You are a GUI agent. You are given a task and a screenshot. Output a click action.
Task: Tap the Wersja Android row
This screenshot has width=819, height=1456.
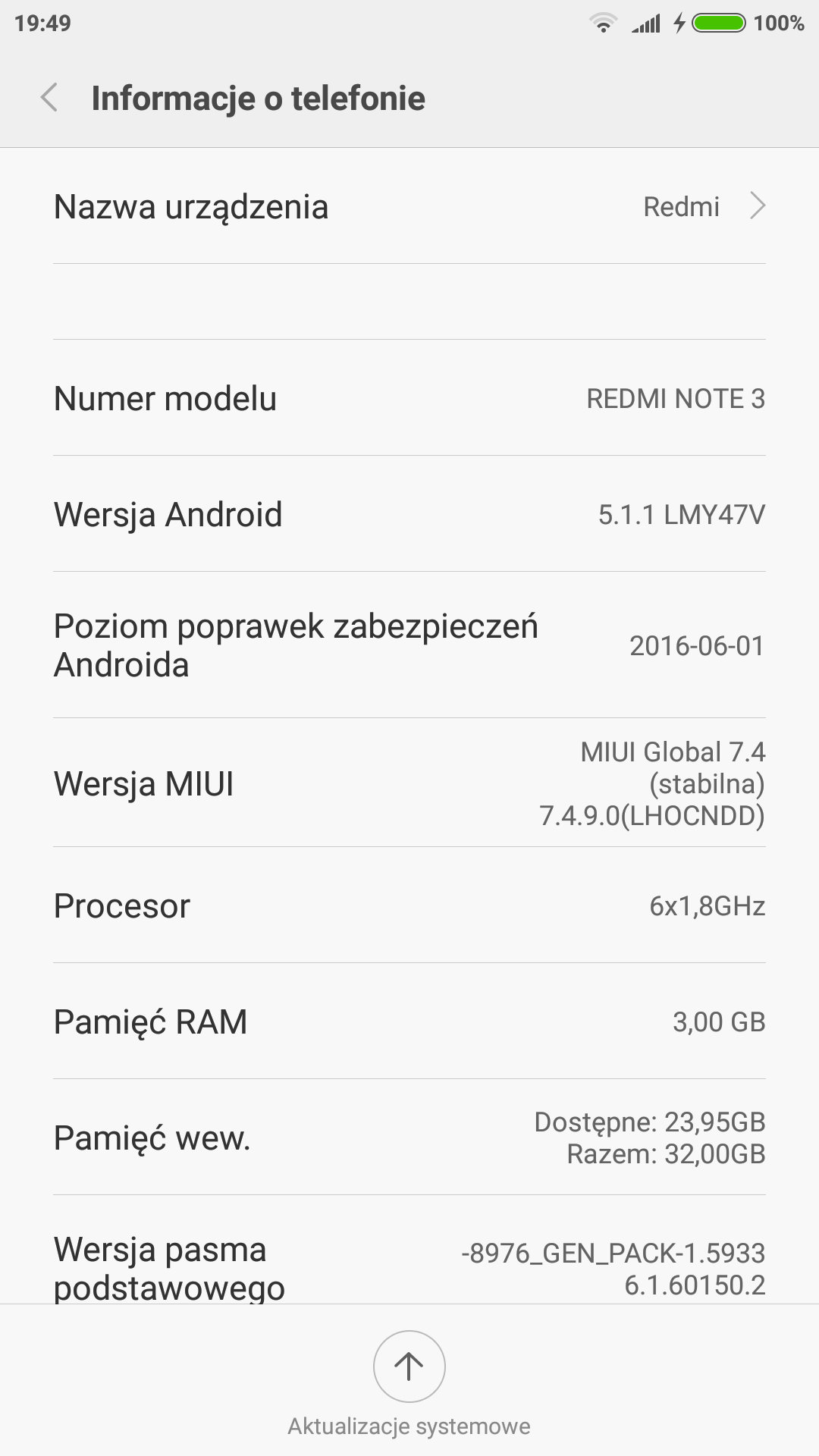click(x=409, y=514)
